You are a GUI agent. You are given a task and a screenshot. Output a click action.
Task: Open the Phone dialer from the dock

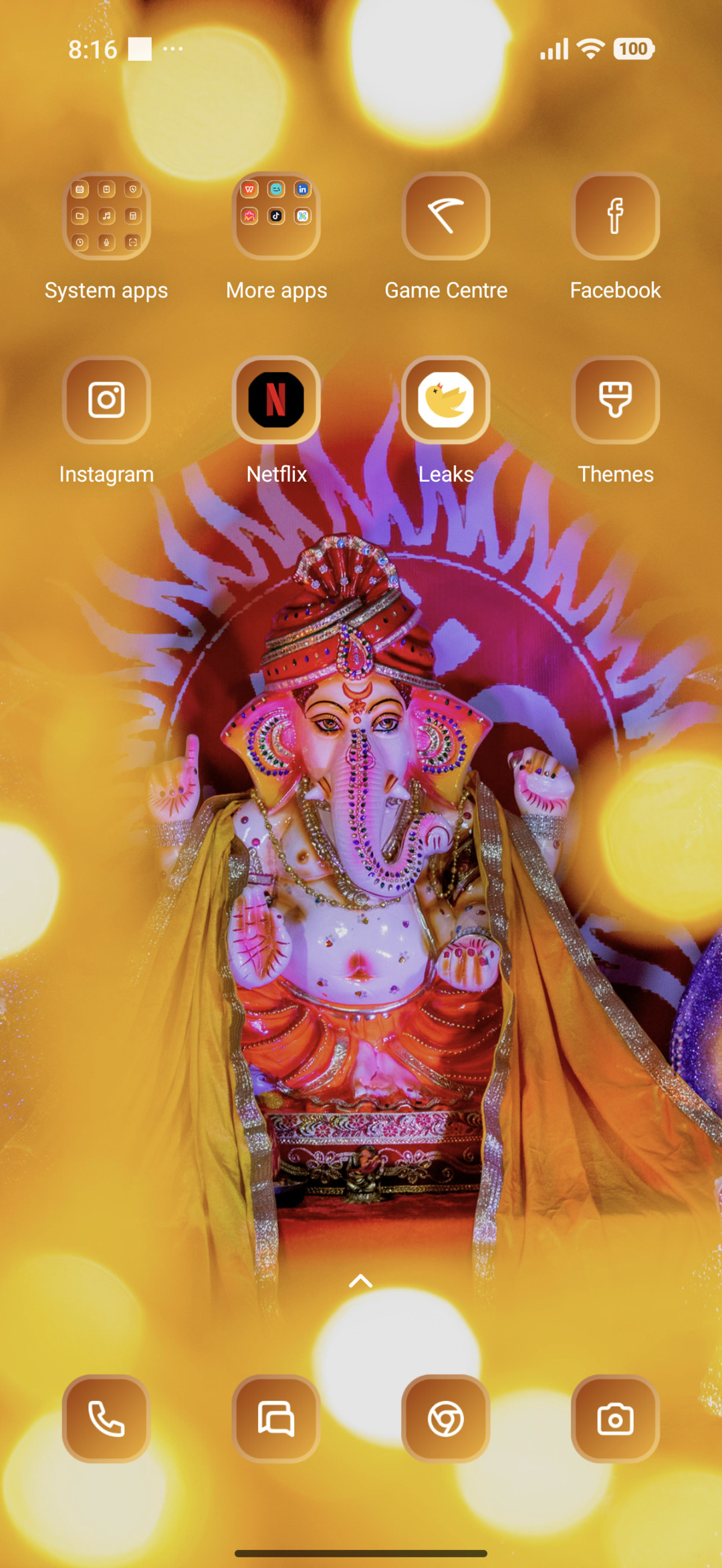click(x=106, y=1419)
